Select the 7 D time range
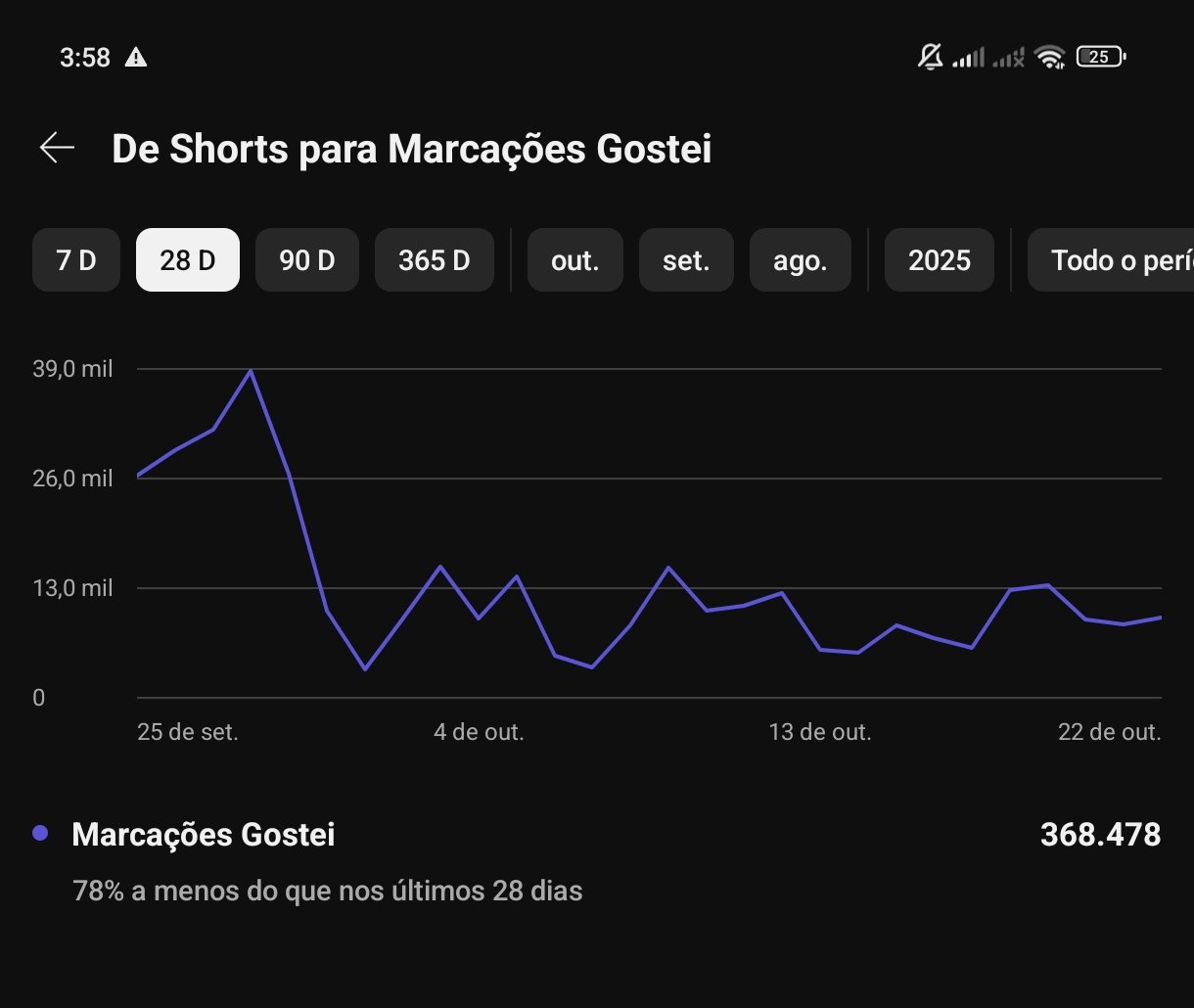Viewport: 1194px width, 1008px height. (x=76, y=260)
